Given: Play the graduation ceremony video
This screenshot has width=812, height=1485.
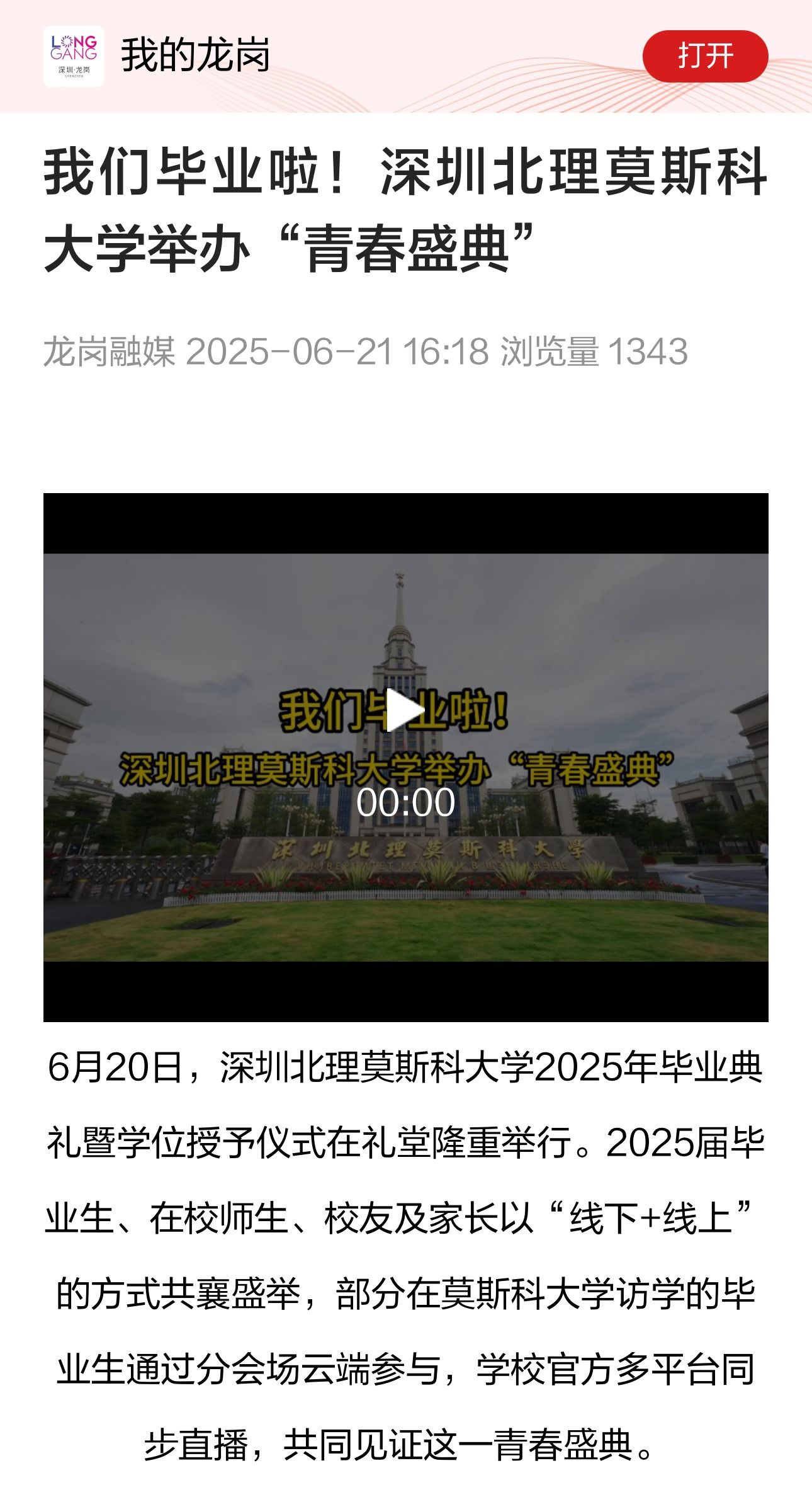Looking at the screenshot, I should pyautogui.click(x=405, y=710).
